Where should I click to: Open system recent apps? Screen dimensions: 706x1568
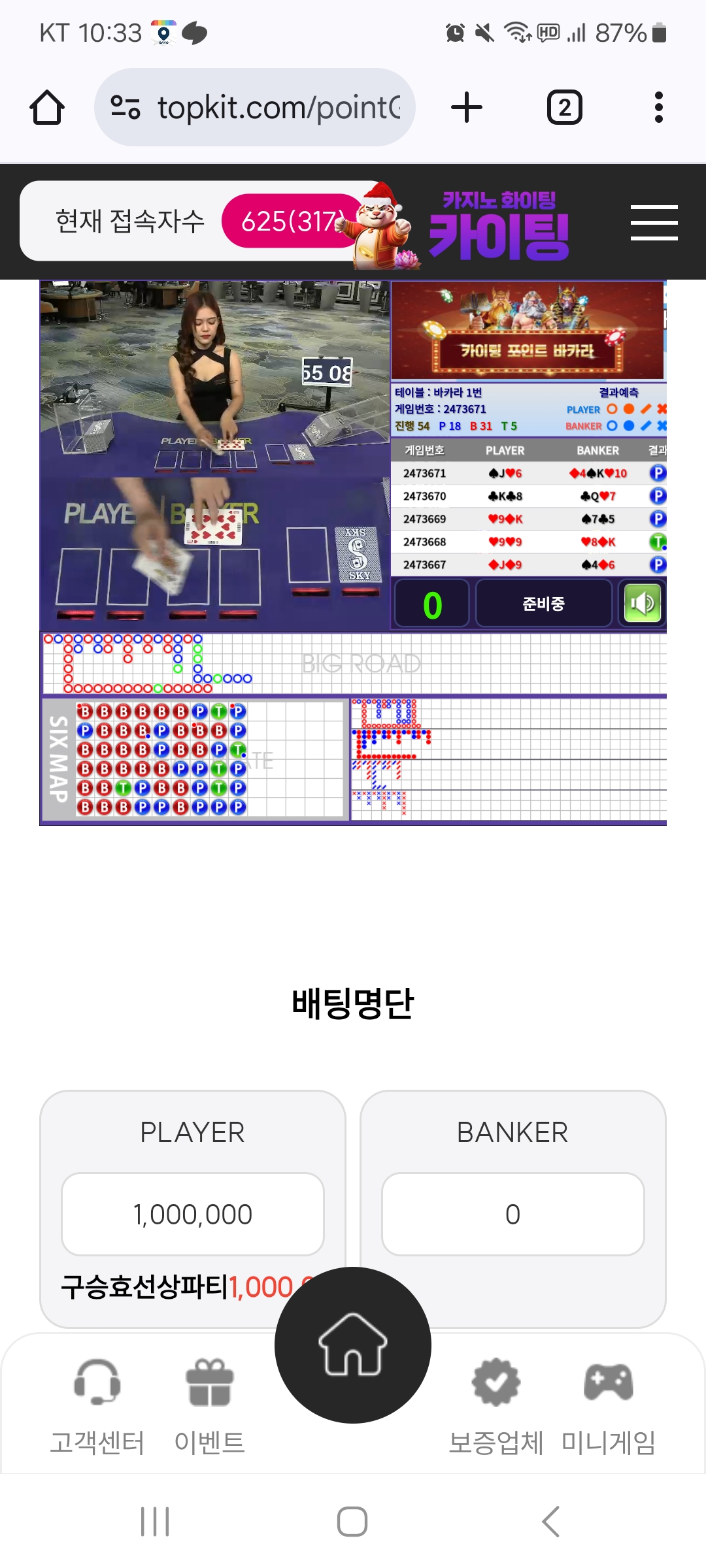(x=155, y=1521)
